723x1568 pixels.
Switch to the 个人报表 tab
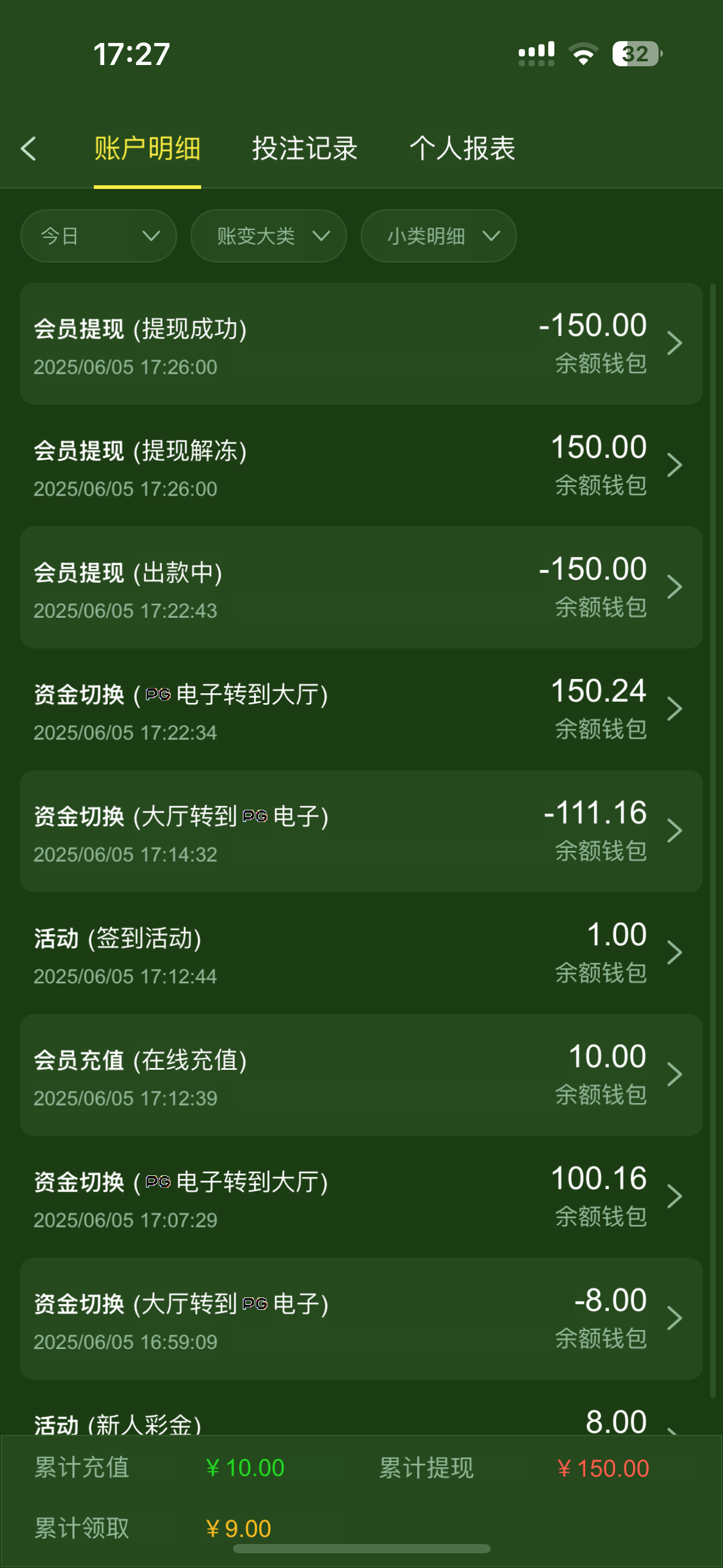(x=462, y=149)
